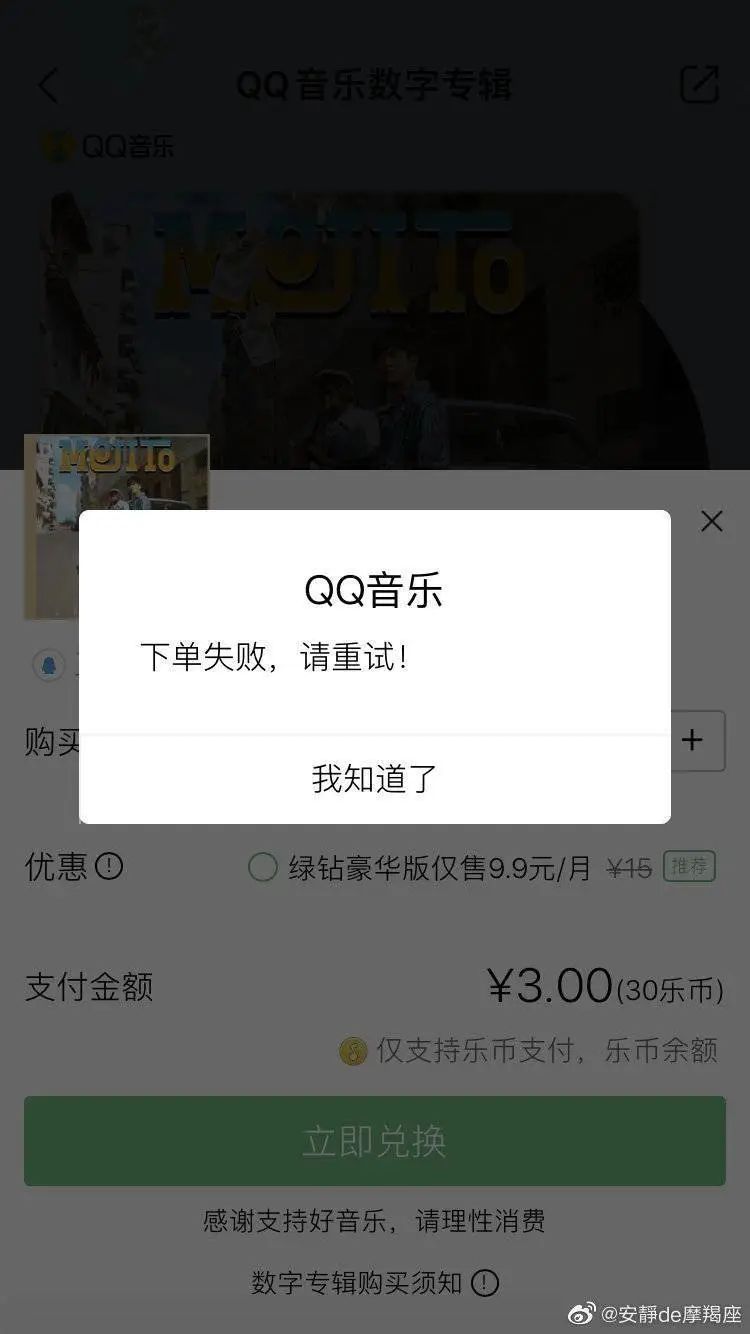The image size is (750, 1334).
Task: Select the 绿钻豪华版 9.9元/月 radio option
Action: [x=262, y=868]
